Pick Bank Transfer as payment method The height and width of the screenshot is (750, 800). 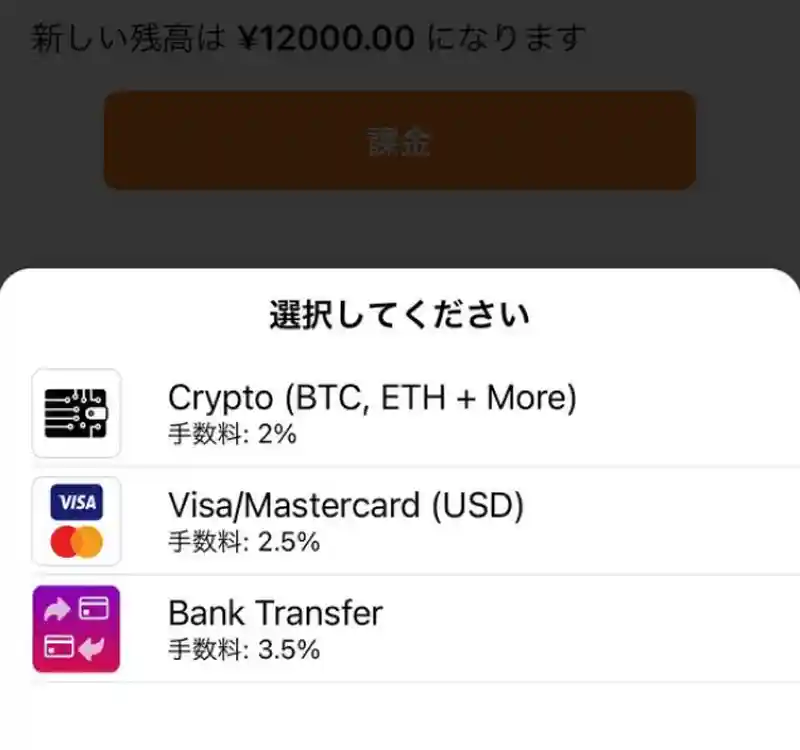pyautogui.click(x=275, y=628)
